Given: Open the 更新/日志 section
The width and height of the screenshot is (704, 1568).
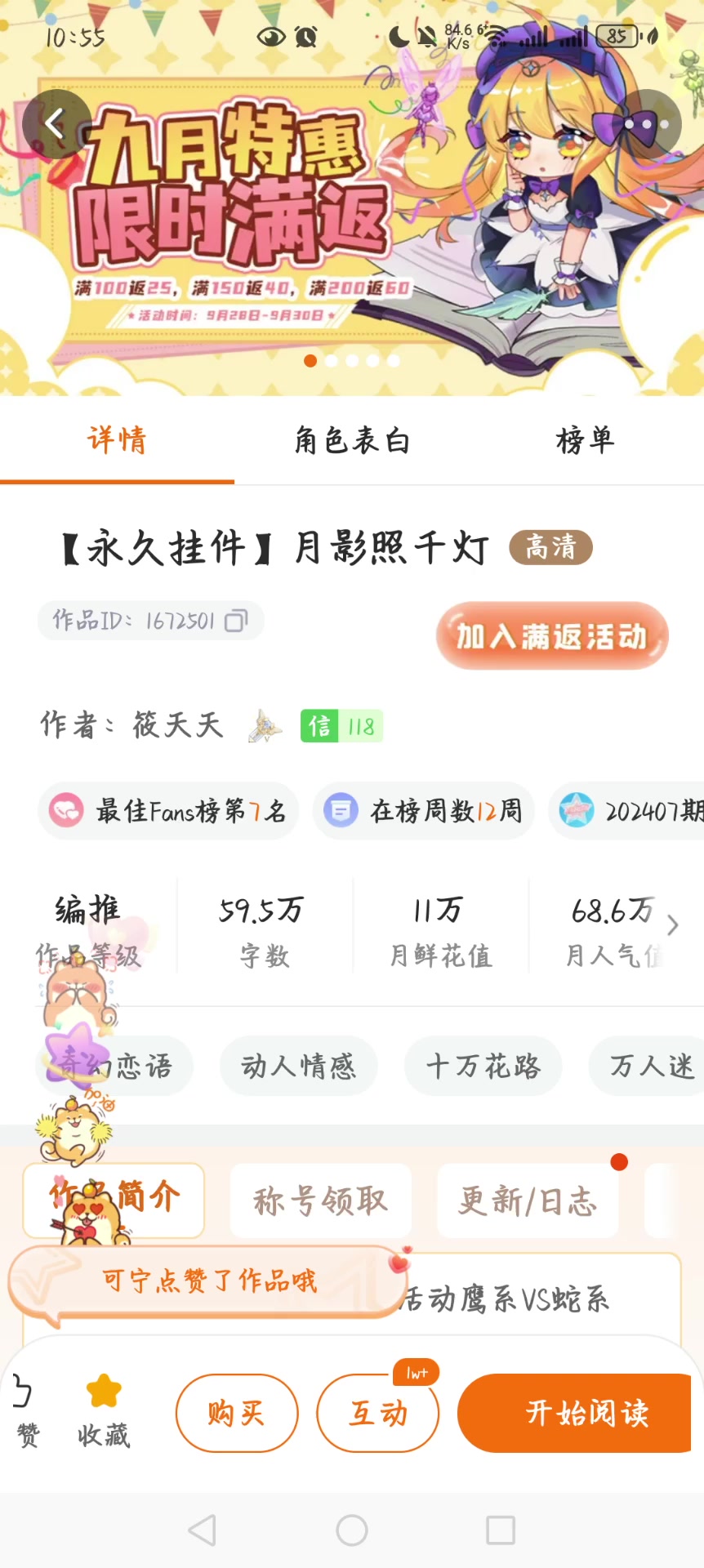Looking at the screenshot, I should 528,1201.
